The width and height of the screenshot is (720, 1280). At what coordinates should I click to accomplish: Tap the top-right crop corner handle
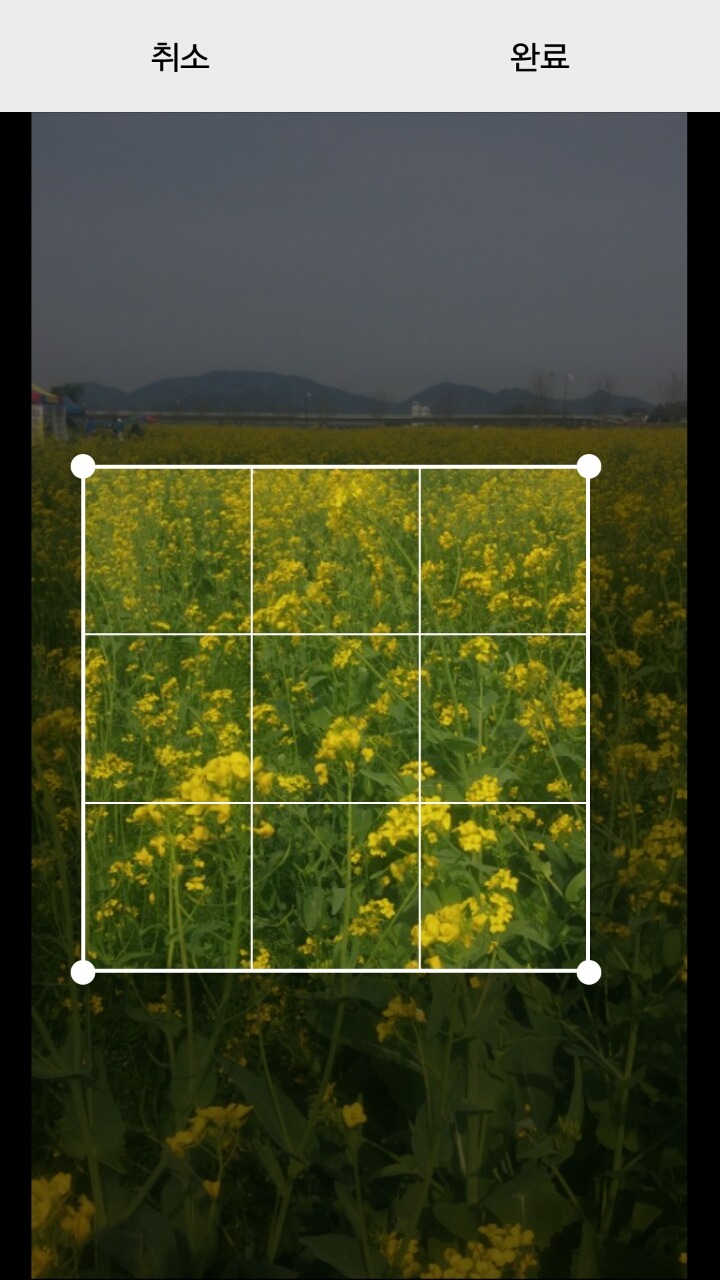(589, 466)
